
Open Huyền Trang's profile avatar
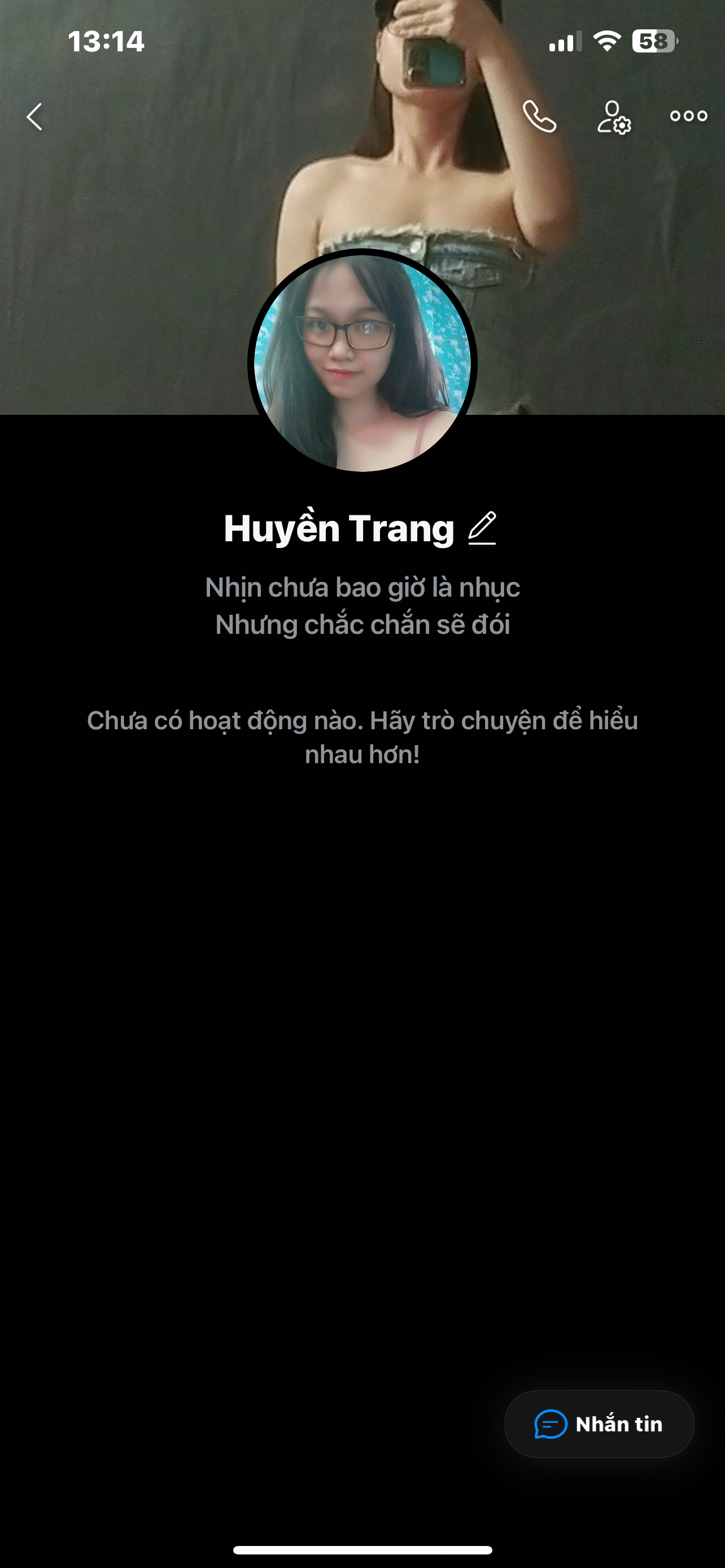[362, 363]
